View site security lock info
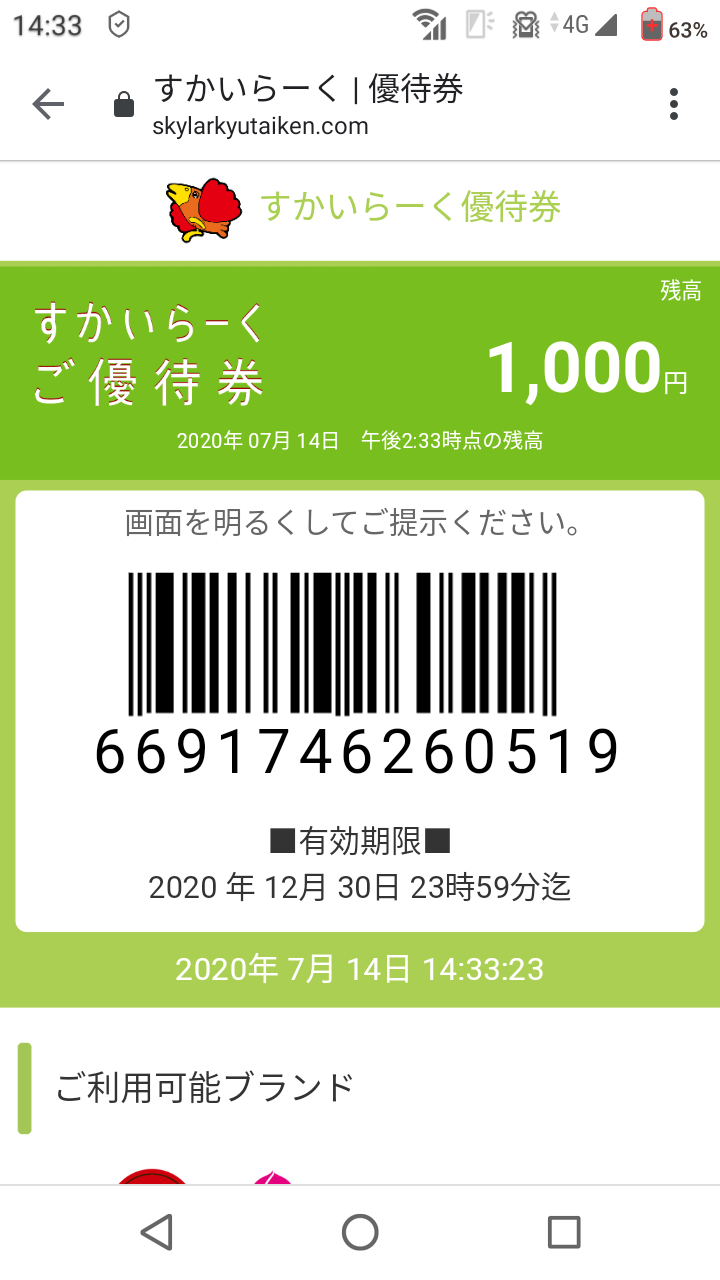 point(124,105)
